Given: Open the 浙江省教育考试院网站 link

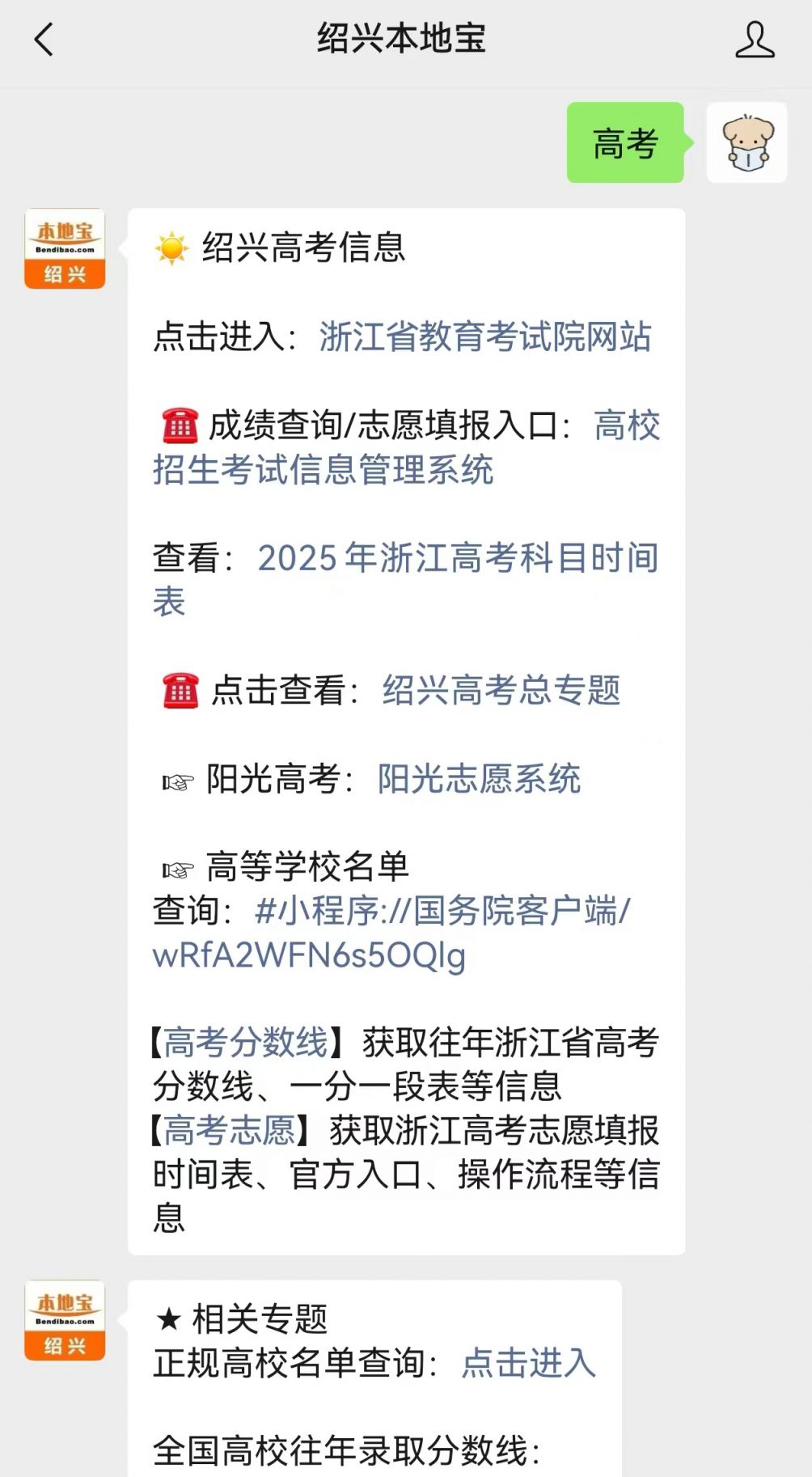Looking at the screenshot, I should 484,337.
